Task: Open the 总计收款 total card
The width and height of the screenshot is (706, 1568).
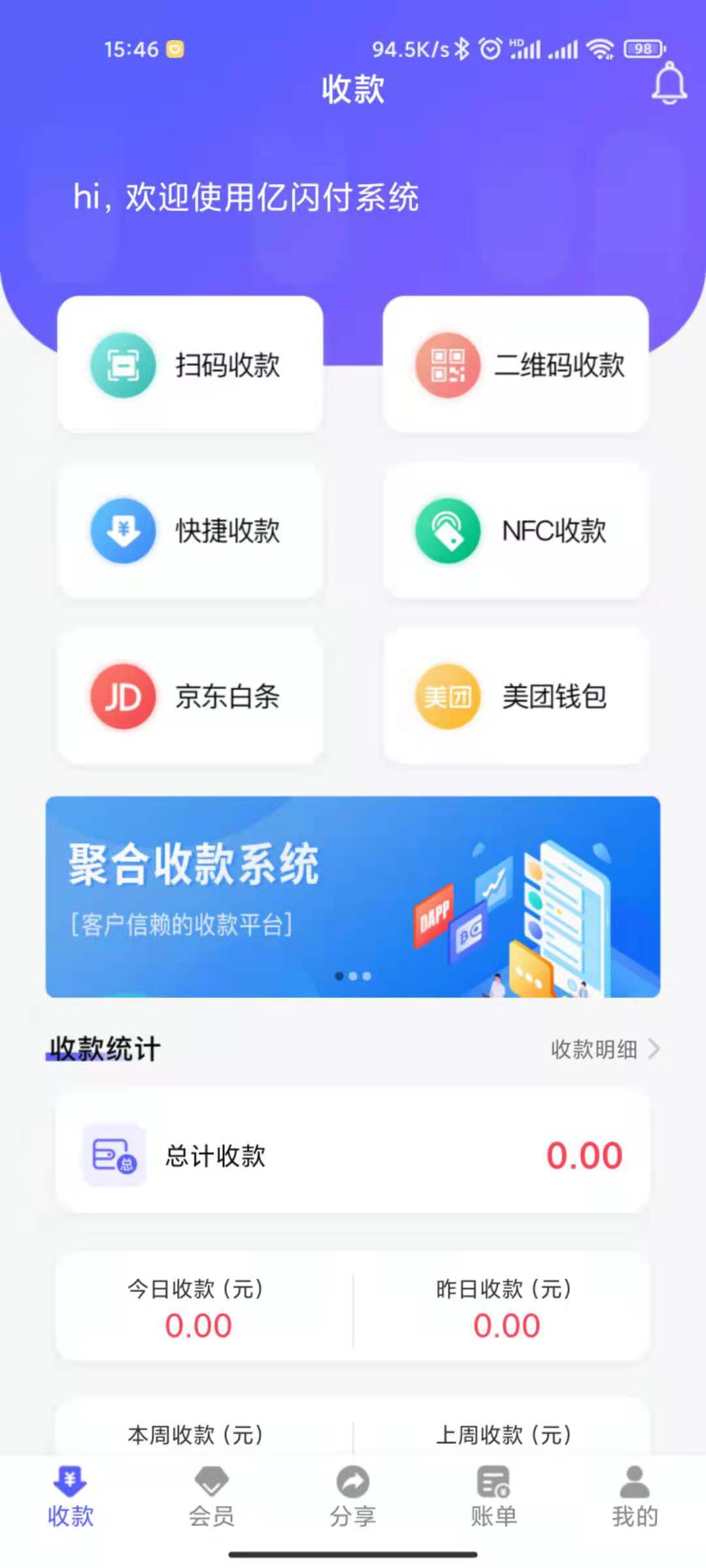Action: [353, 1154]
